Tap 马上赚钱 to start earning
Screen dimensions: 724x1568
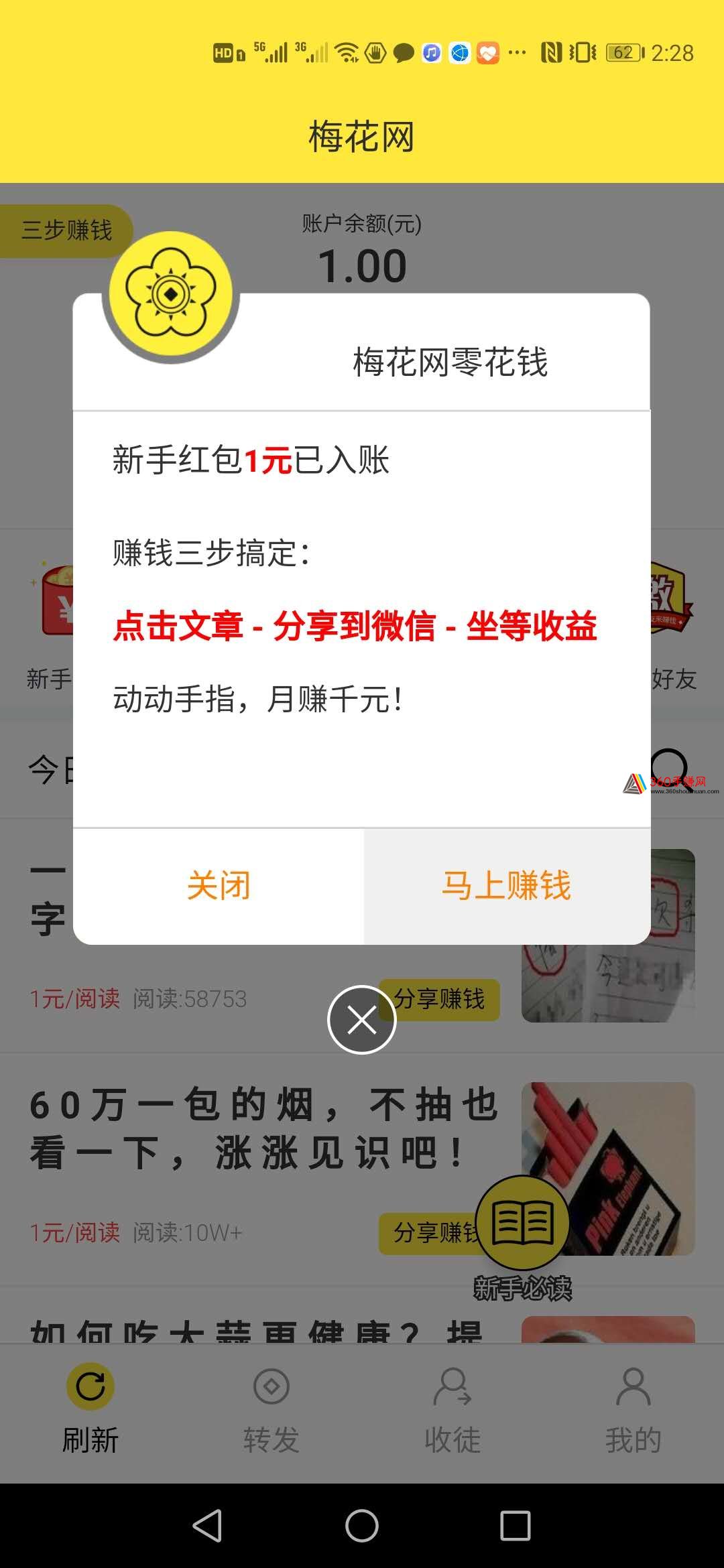click(x=507, y=886)
